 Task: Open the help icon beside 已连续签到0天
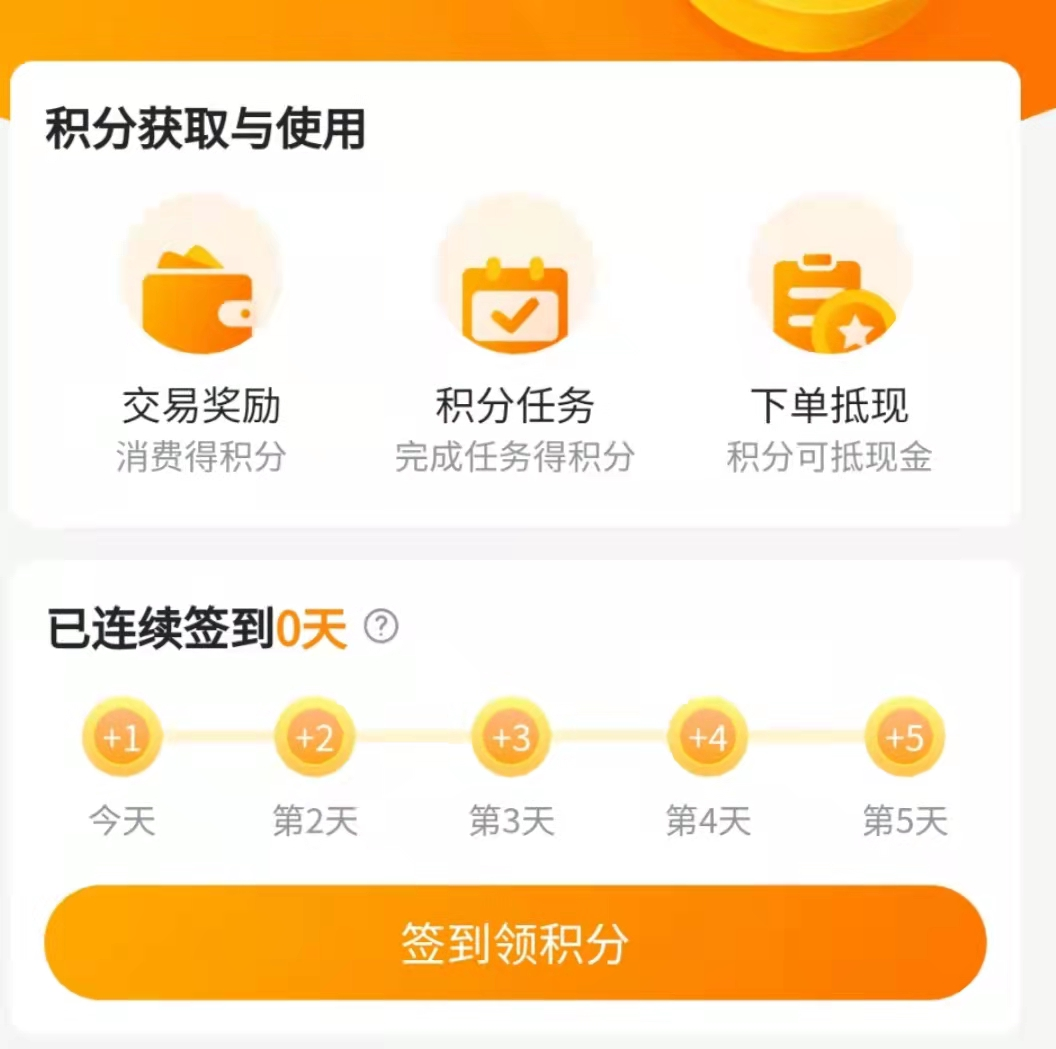[381, 628]
